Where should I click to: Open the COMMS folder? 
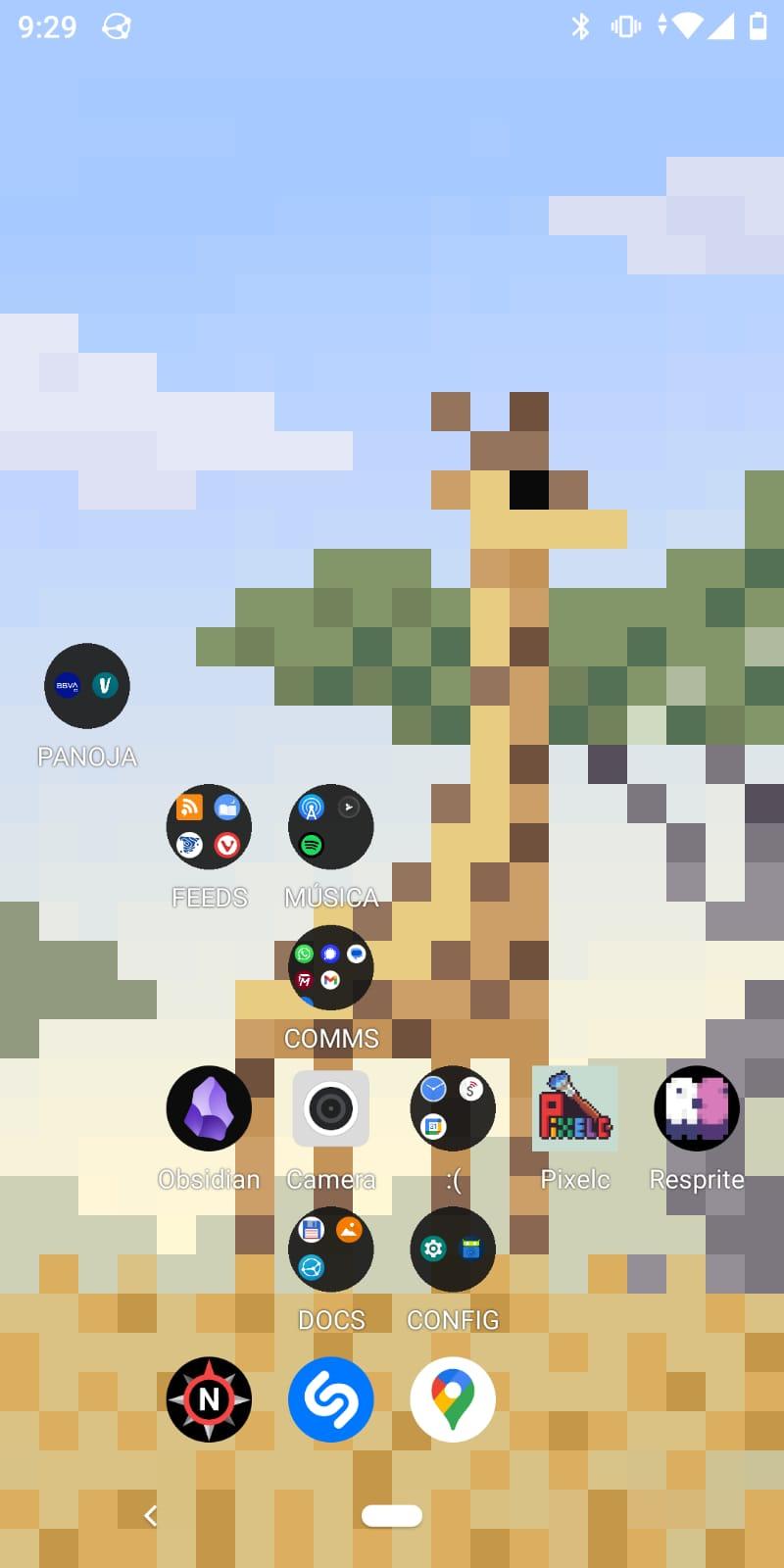331,968
